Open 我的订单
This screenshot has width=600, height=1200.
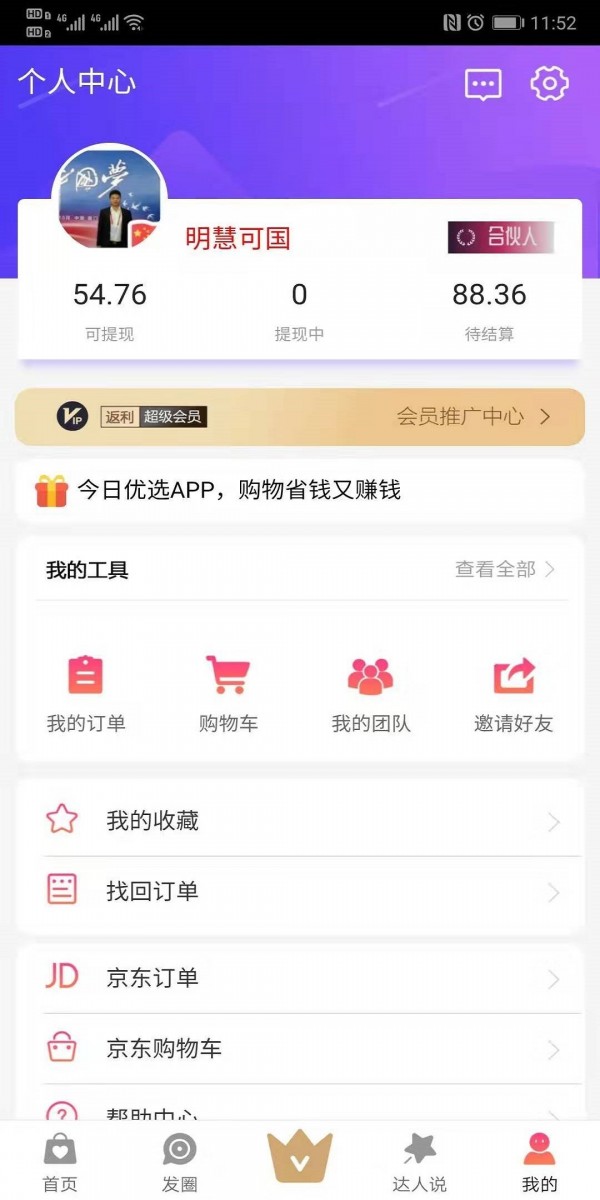point(86,694)
